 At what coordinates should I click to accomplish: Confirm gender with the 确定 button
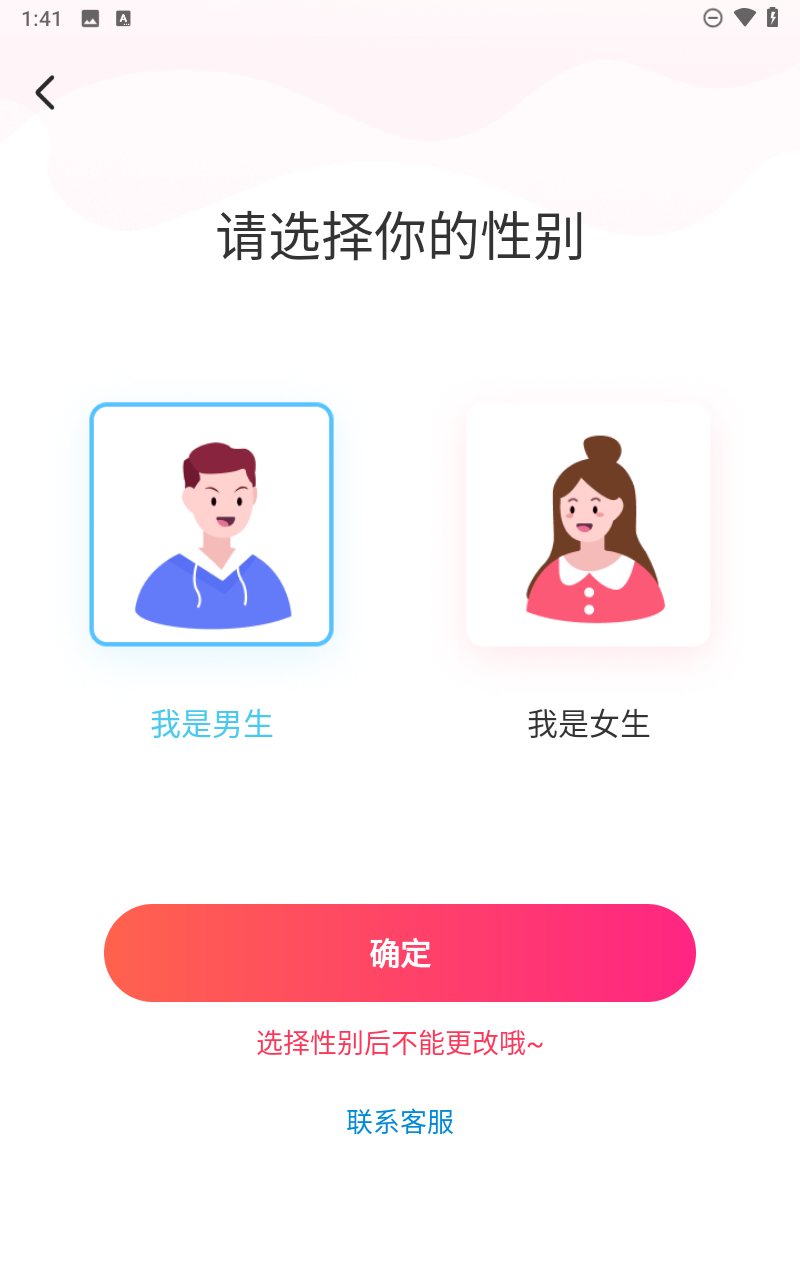click(400, 953)
